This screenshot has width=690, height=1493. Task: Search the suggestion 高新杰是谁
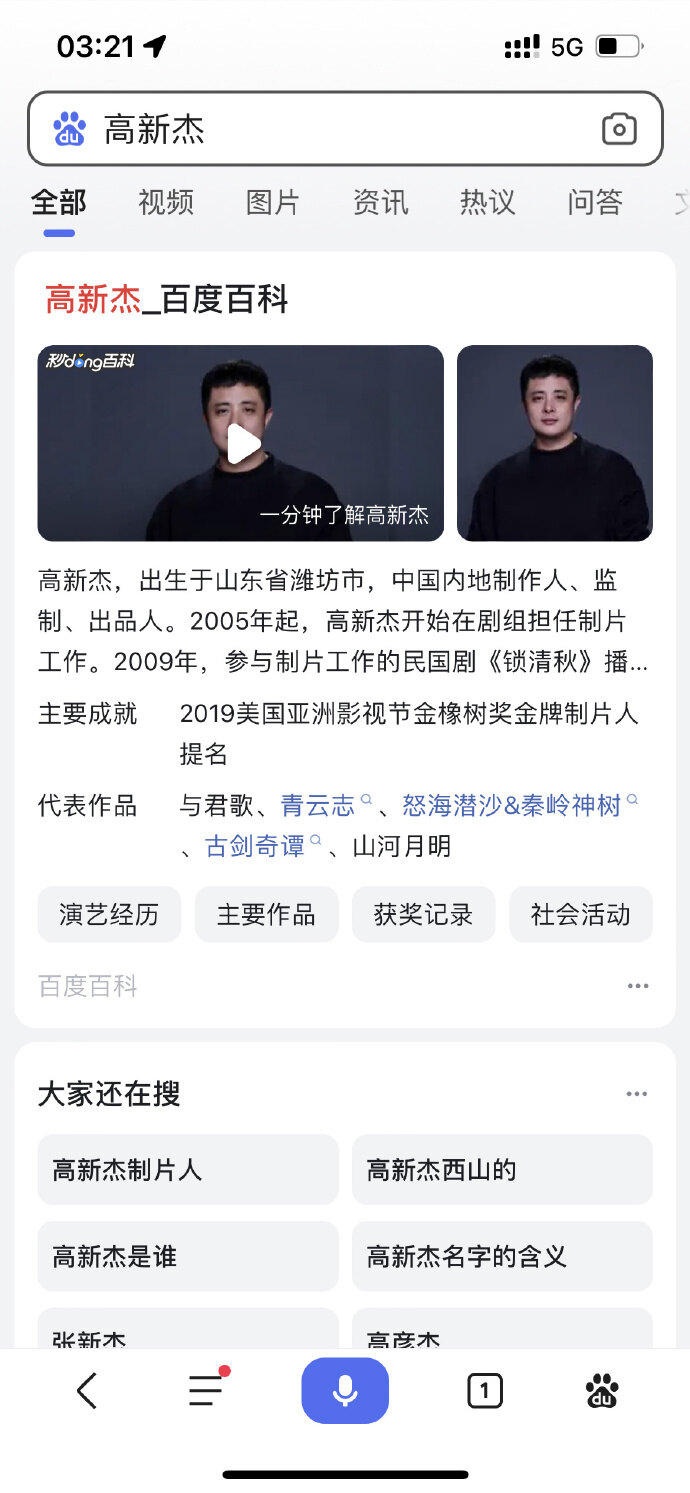click(x=188, y=1256)
